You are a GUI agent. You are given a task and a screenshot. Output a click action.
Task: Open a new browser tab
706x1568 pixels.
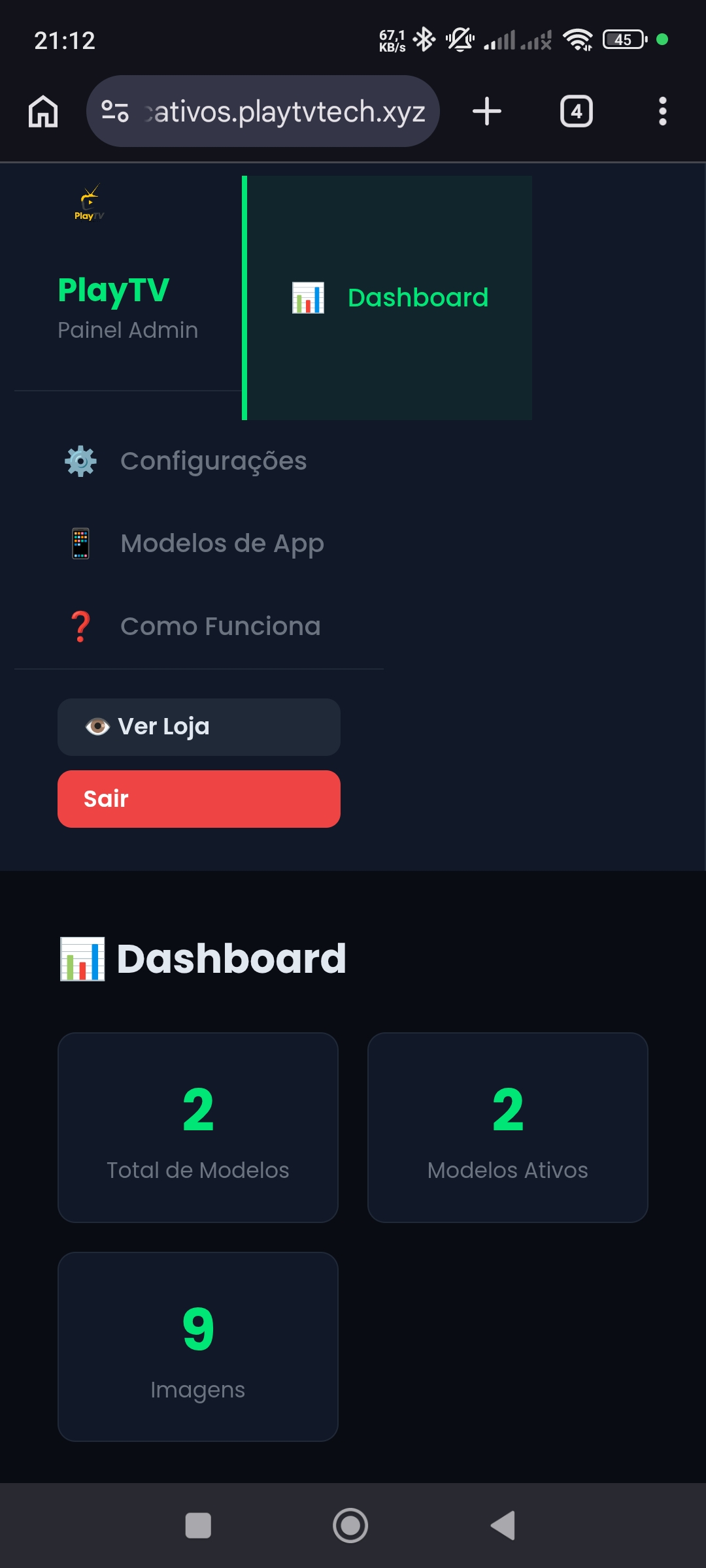[487, 111]
